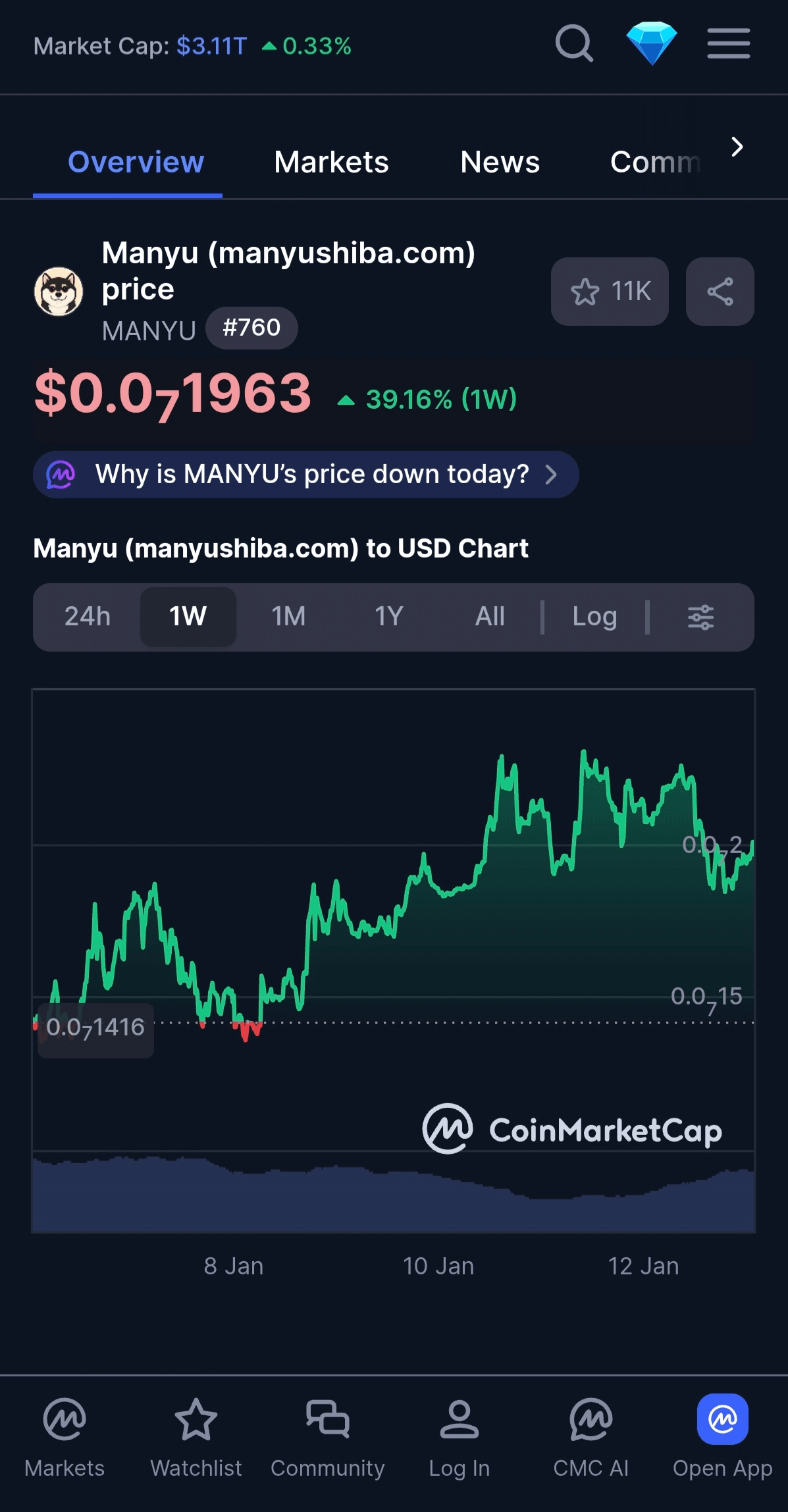Switch to the News tab
Image resolution: width=788 pixels, height=1512 pixels.
500,162
